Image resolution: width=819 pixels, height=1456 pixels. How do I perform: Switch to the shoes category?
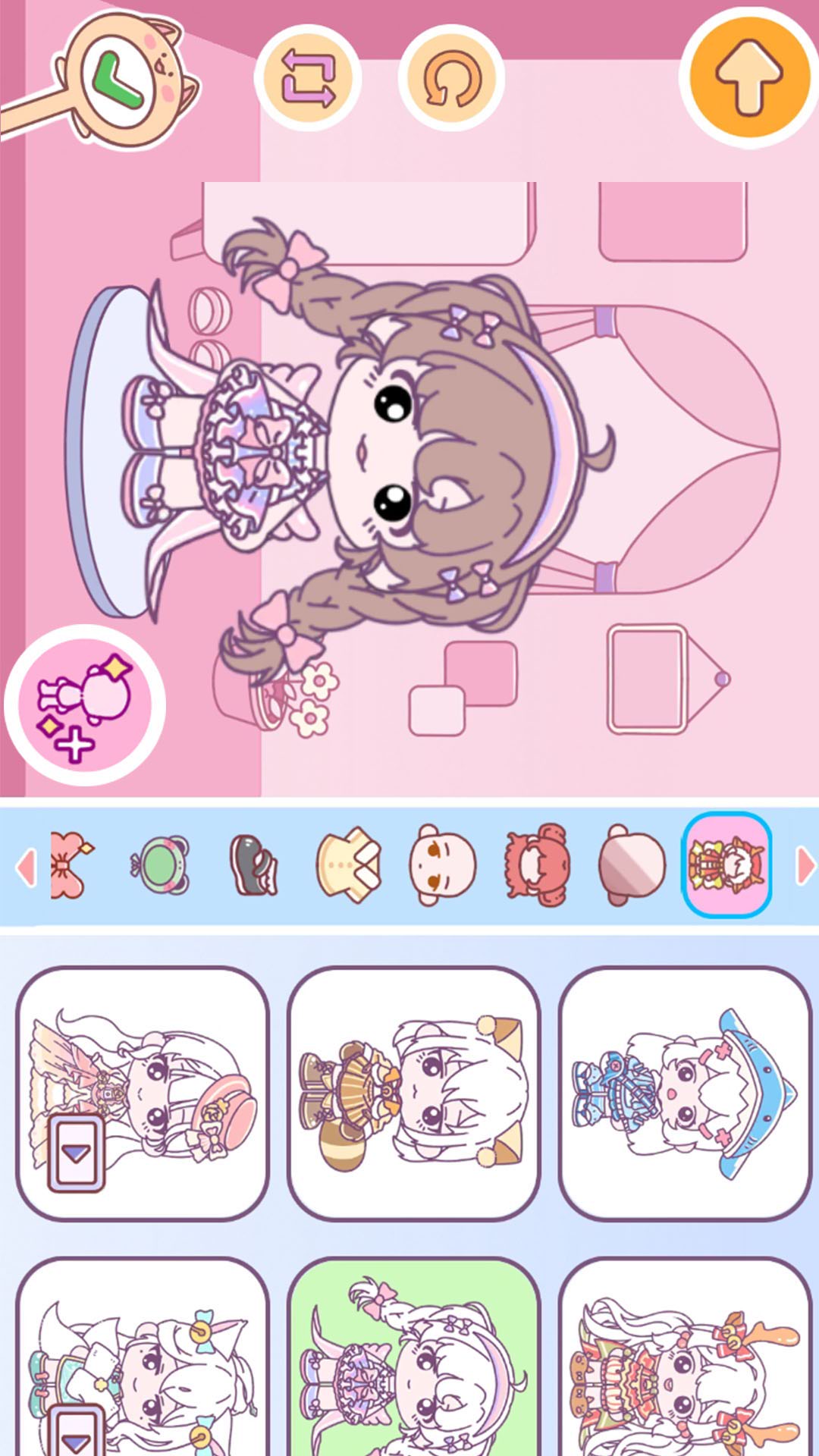click(254, 865)
